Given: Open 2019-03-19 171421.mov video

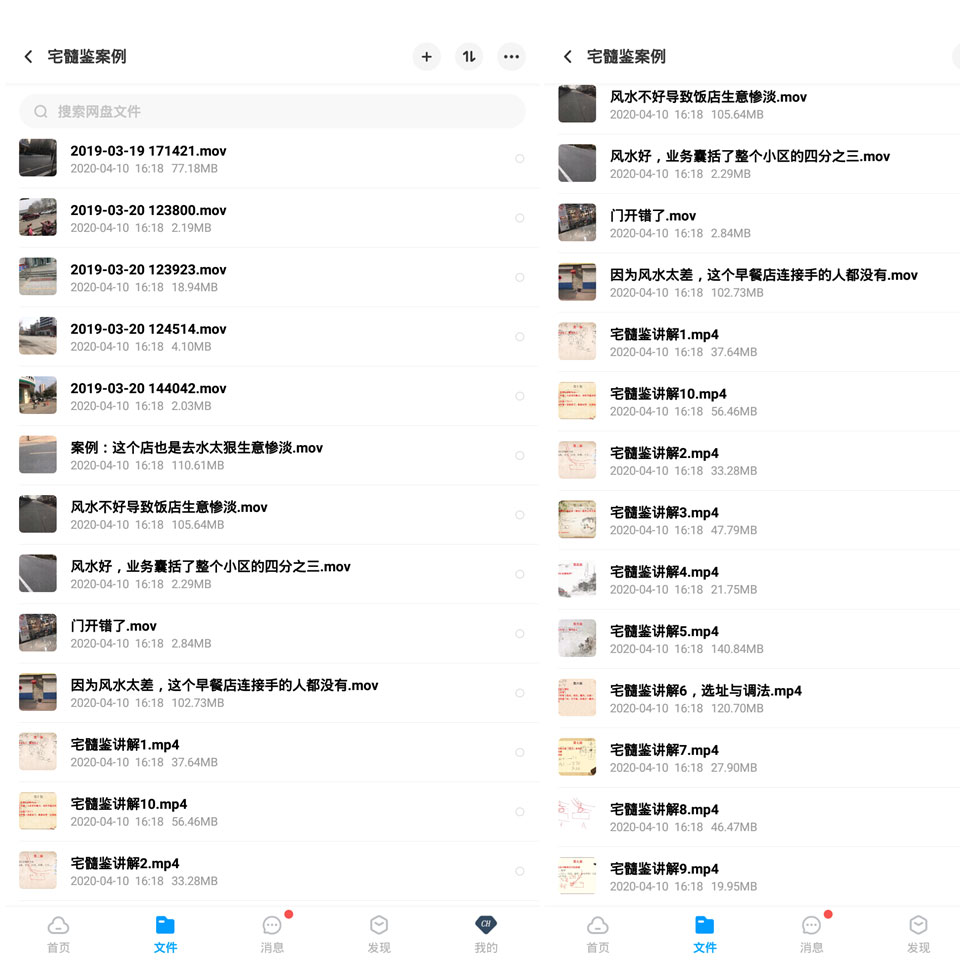Looking at the screenshot, I should pos(272,159).
